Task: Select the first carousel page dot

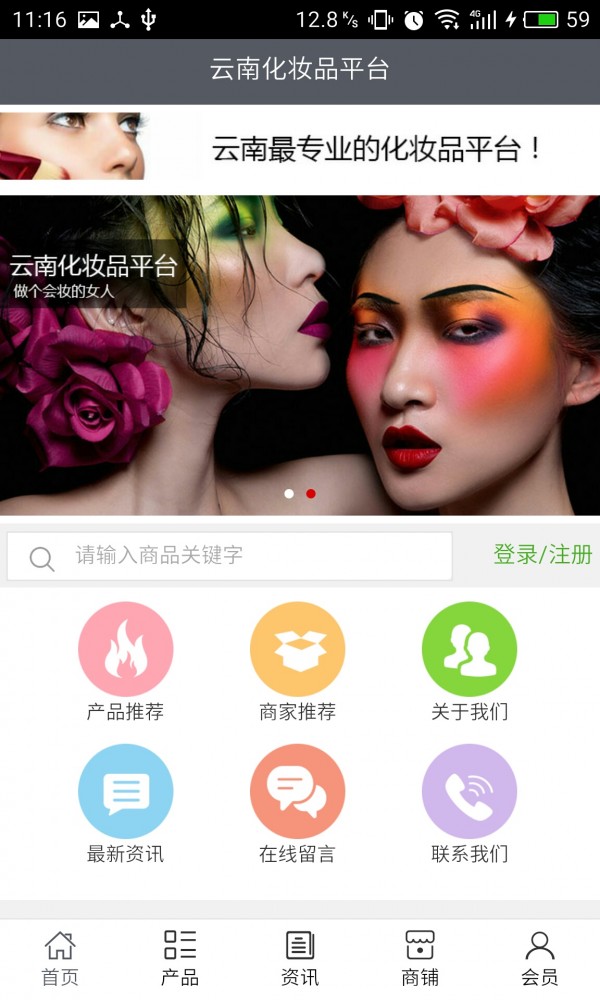Action: [x=289, y=494]
